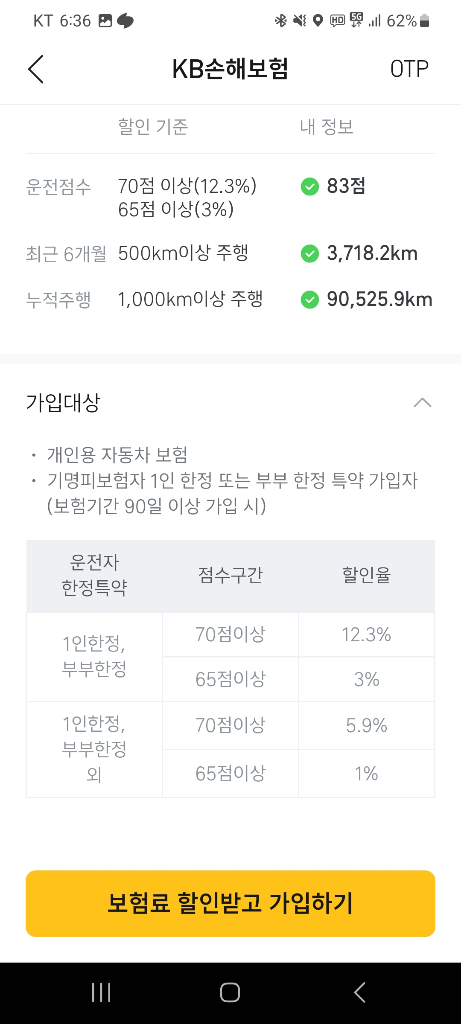Open recent apps from navigation bar
The height and width of the screenshot is (1024, 461).
101,992
